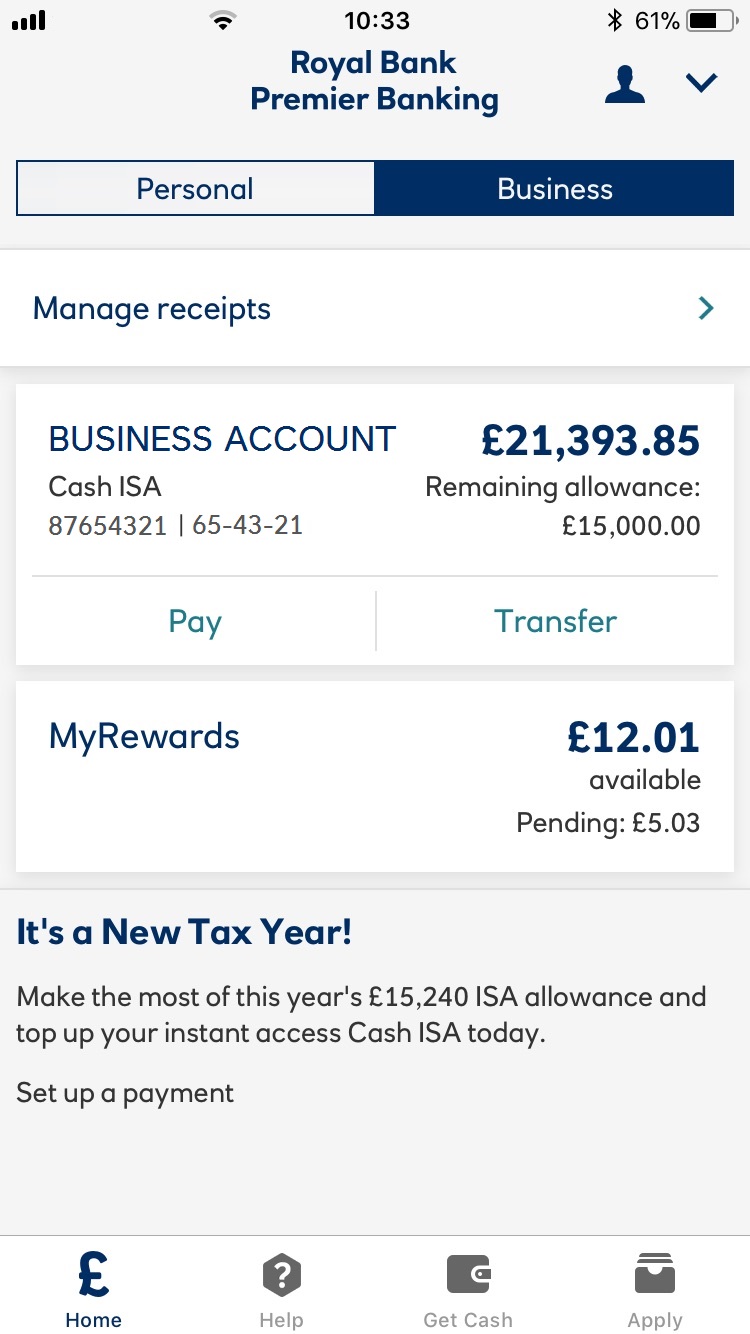Viewport: 750px width, 1334px height.
Task: Open the Help tab
Action: pos(281,1290)
